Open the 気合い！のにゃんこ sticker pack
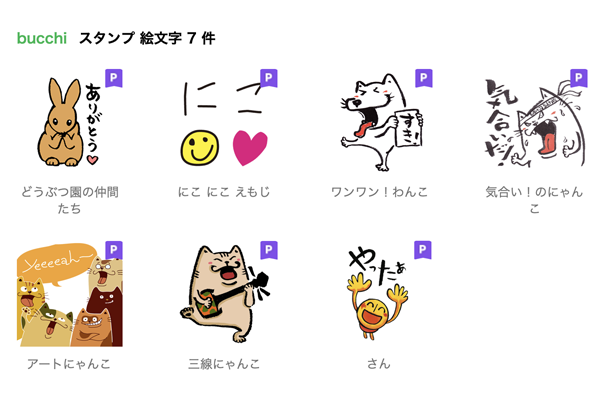Viewport: 600px width, 400px height. tap(533, 126)
